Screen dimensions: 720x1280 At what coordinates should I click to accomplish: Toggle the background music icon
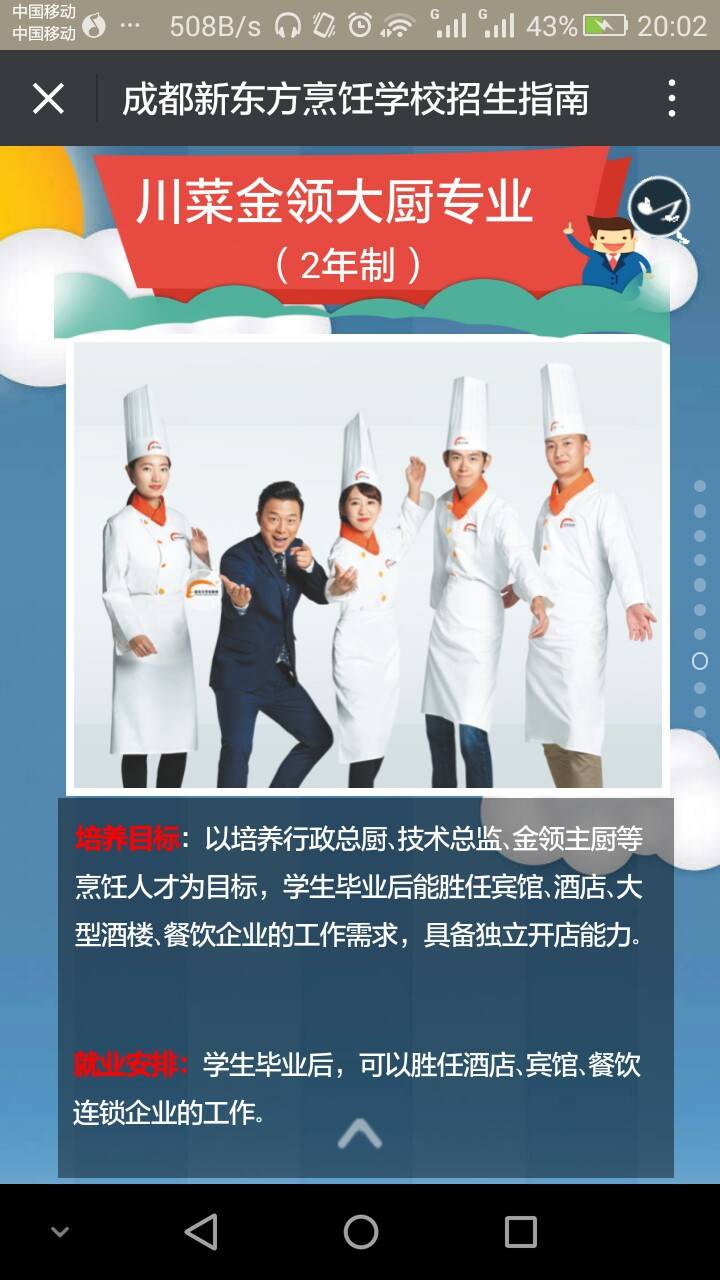(659, 207)
